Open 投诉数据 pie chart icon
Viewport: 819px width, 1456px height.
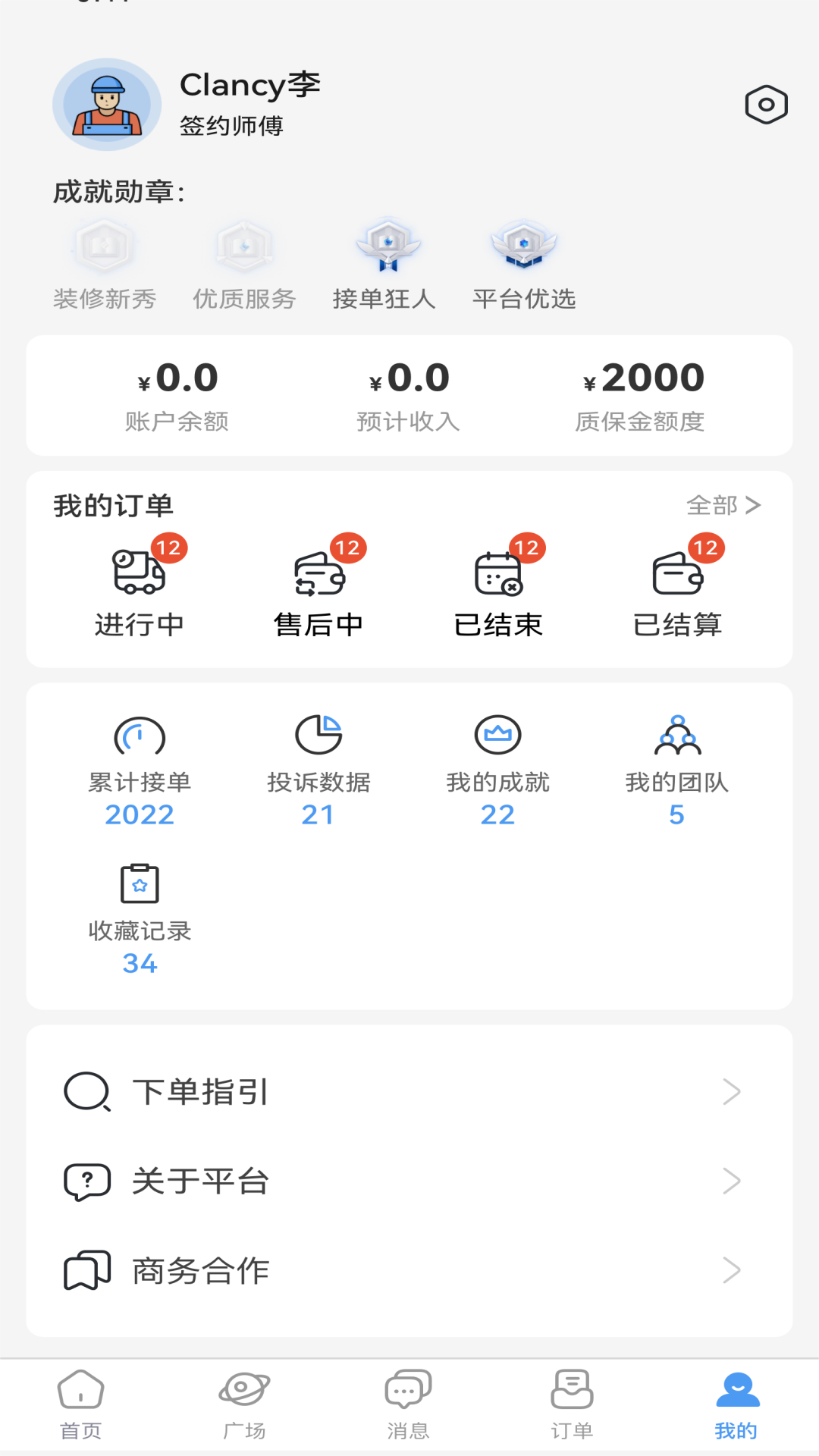click(x=318, y=734)
